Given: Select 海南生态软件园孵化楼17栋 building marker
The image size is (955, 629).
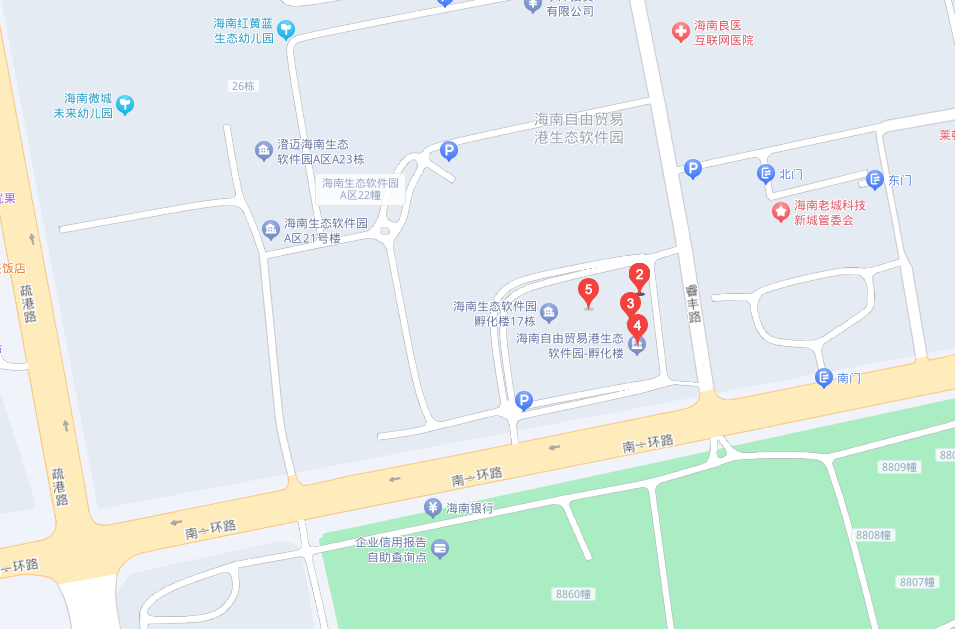Looking at the screenshot, I should (549, 314).
